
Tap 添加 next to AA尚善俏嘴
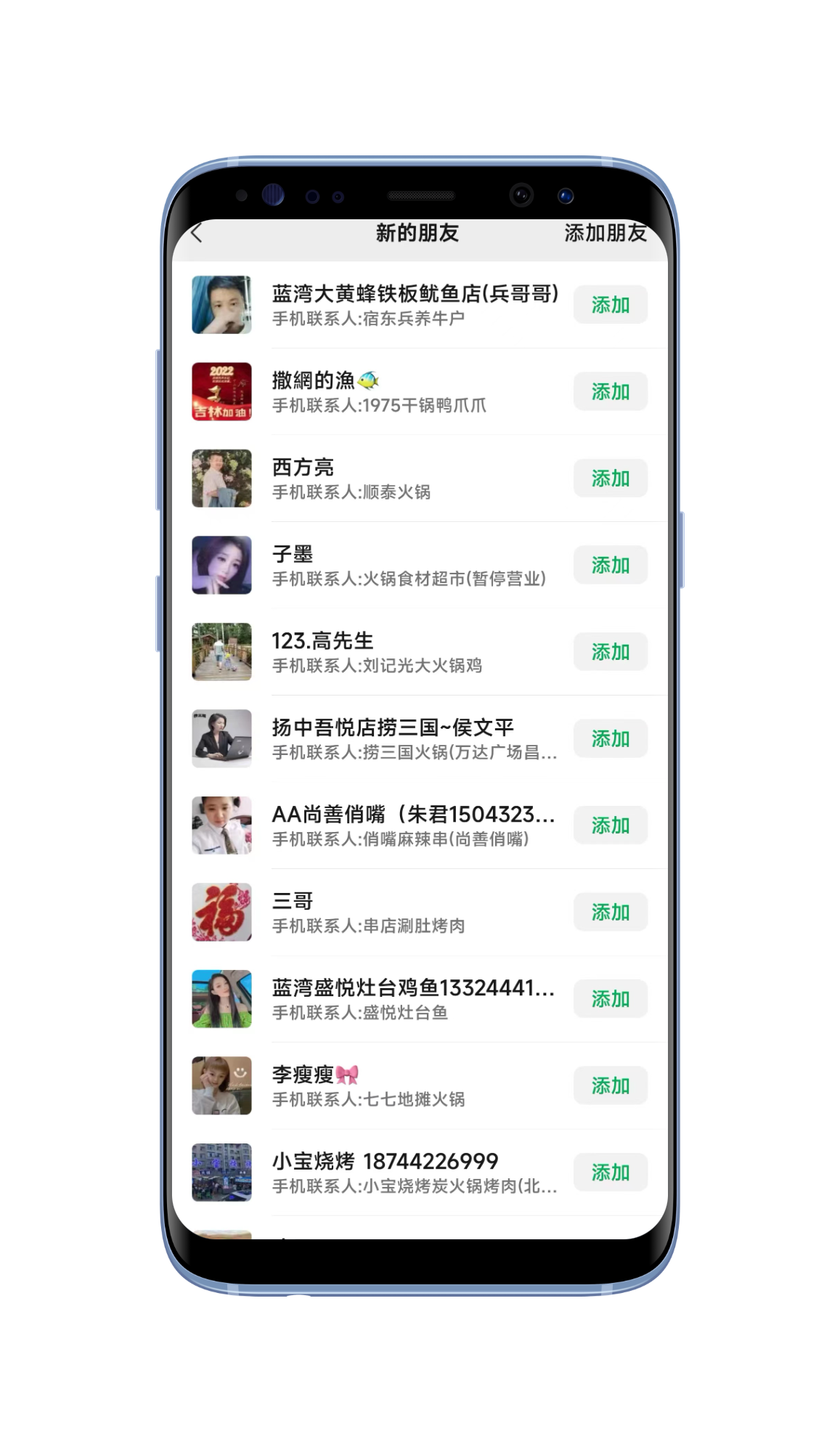click(610, 825)
